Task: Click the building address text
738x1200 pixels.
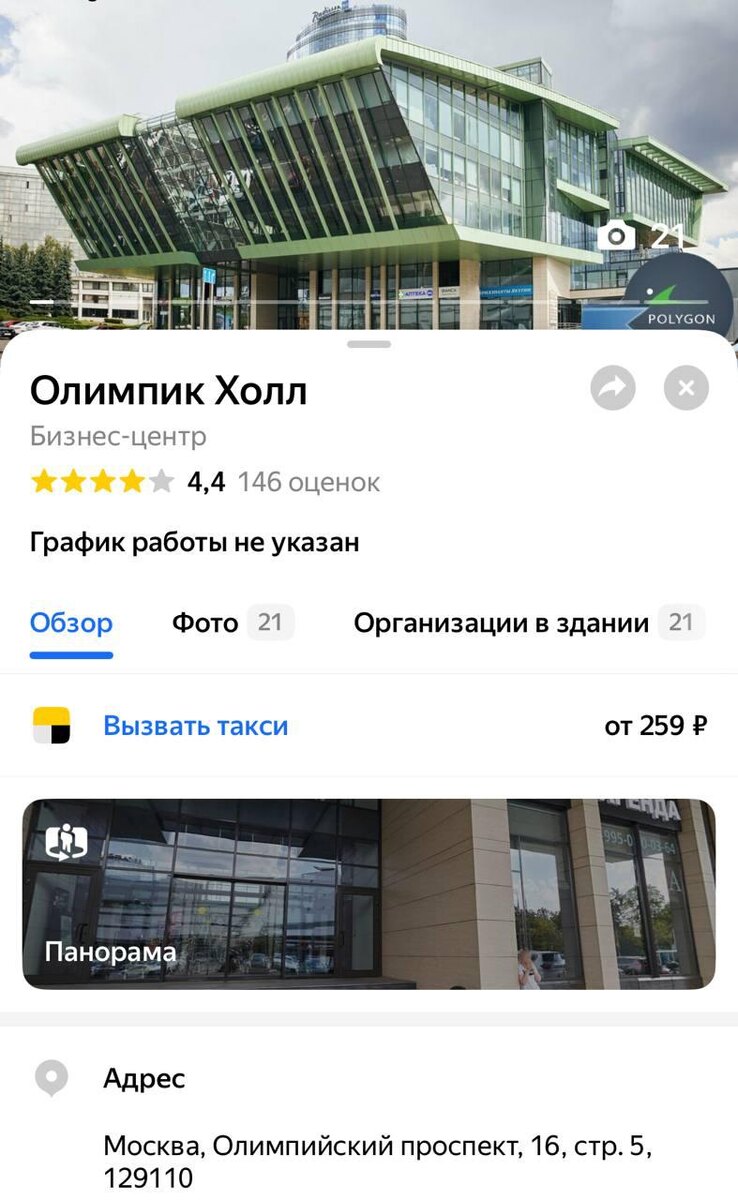Action: (x=369, y=1152)
